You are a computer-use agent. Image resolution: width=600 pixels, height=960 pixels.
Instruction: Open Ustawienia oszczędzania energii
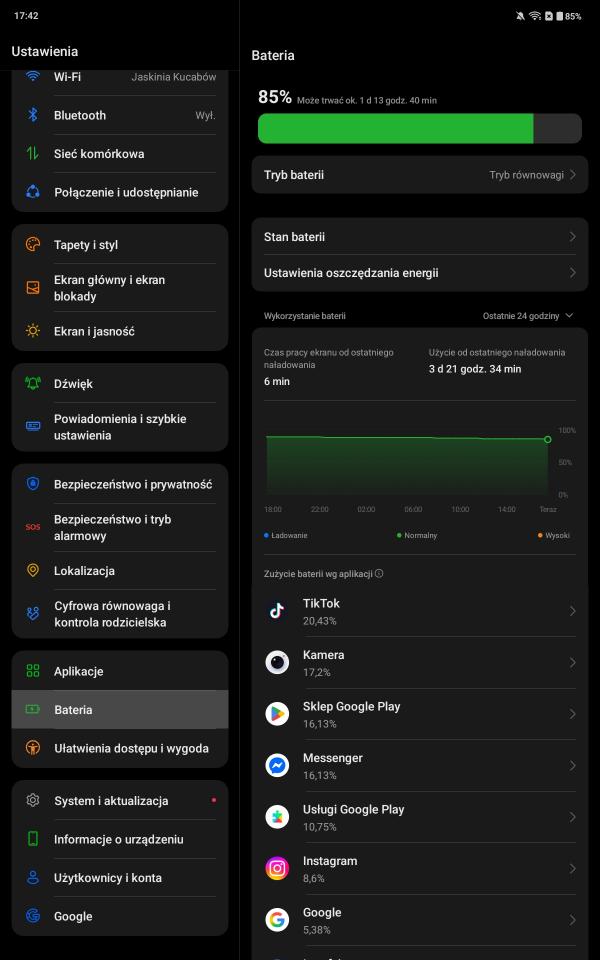[420, 273]
